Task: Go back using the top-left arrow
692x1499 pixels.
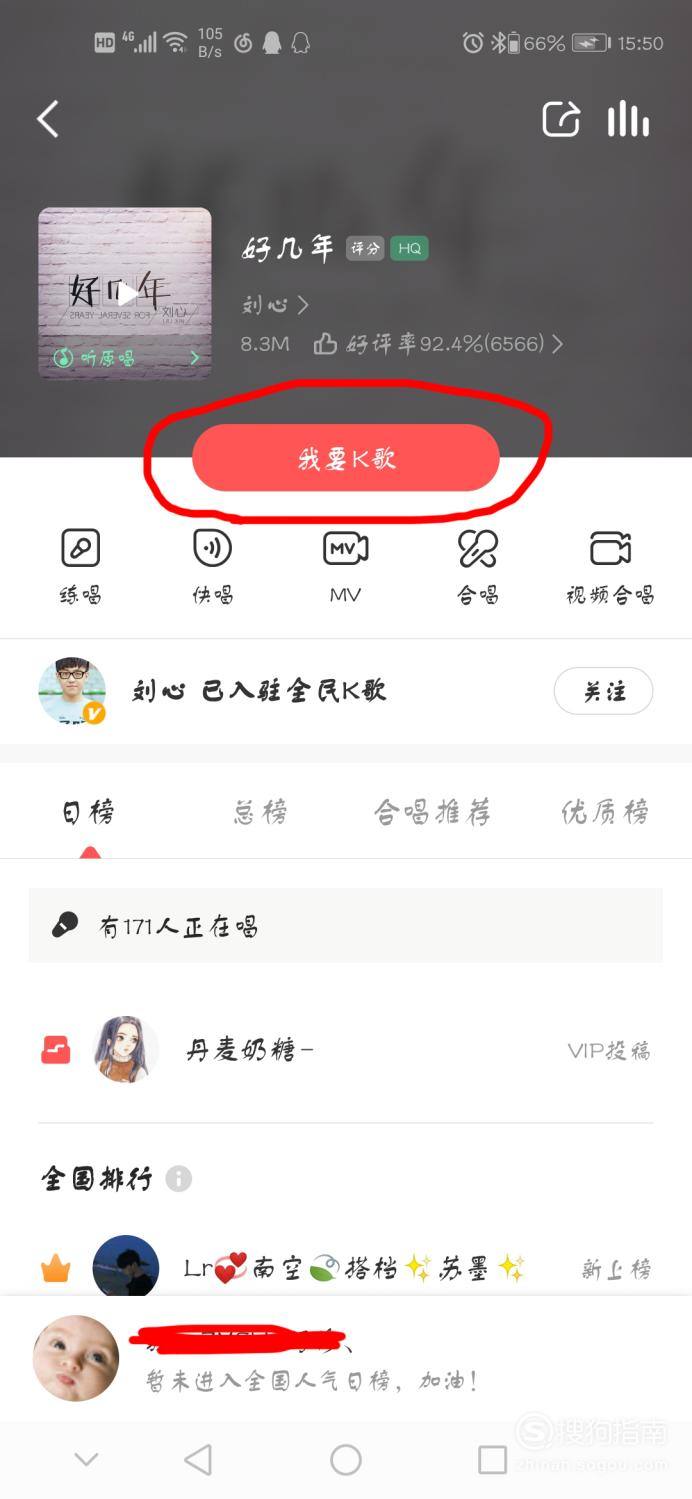Action: [x=48, y=120]
